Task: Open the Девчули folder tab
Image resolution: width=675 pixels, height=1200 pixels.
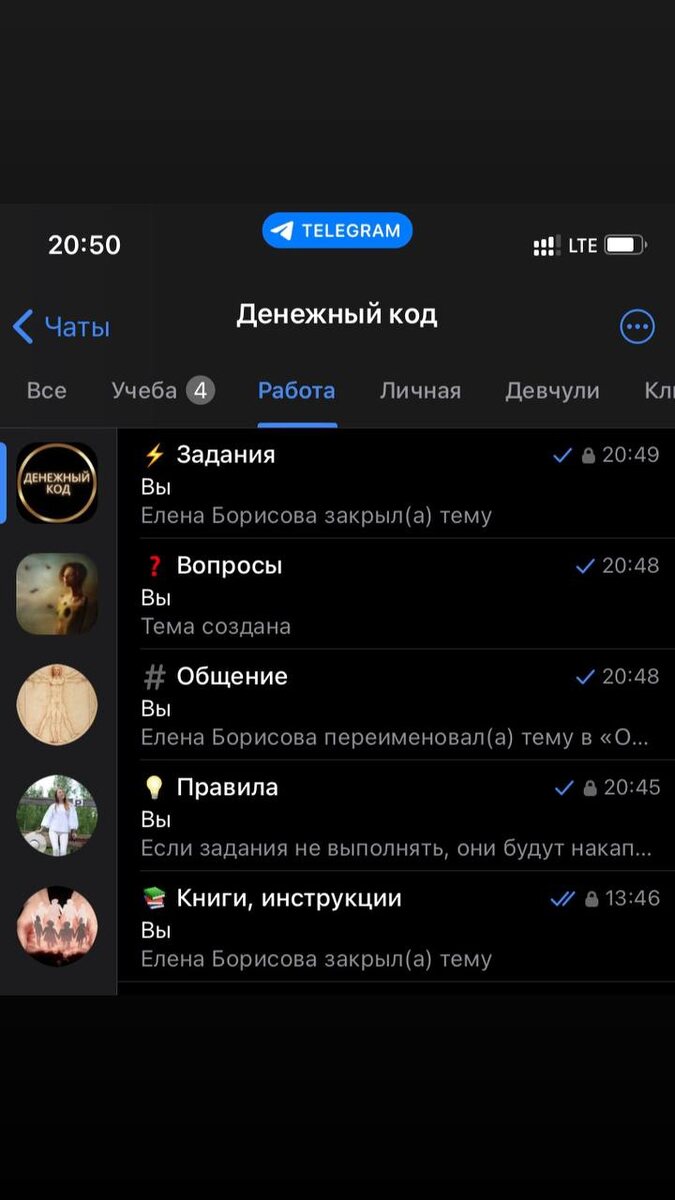Action: [552, 391]
